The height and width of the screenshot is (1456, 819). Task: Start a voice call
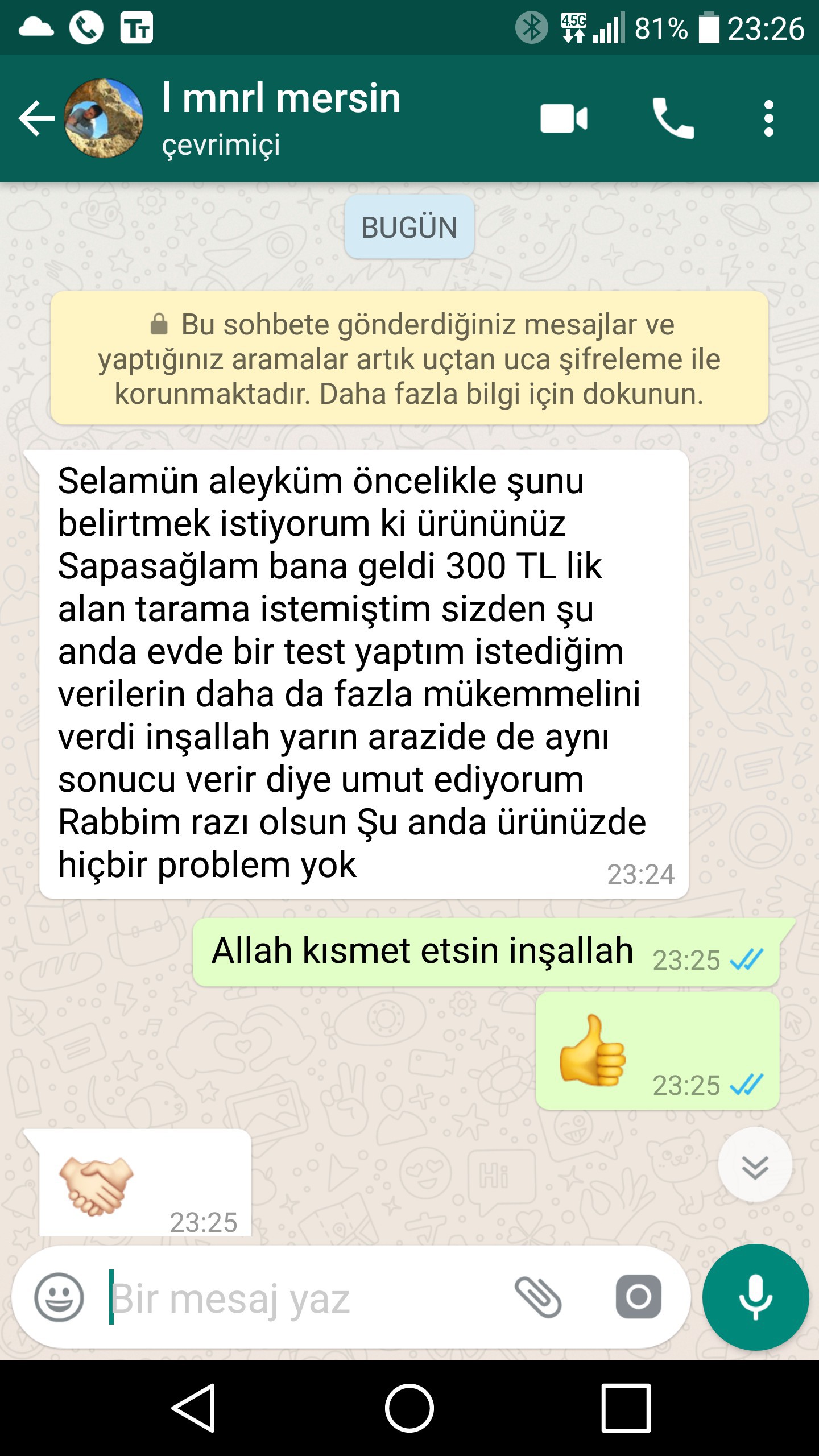[x=672, y=118]
